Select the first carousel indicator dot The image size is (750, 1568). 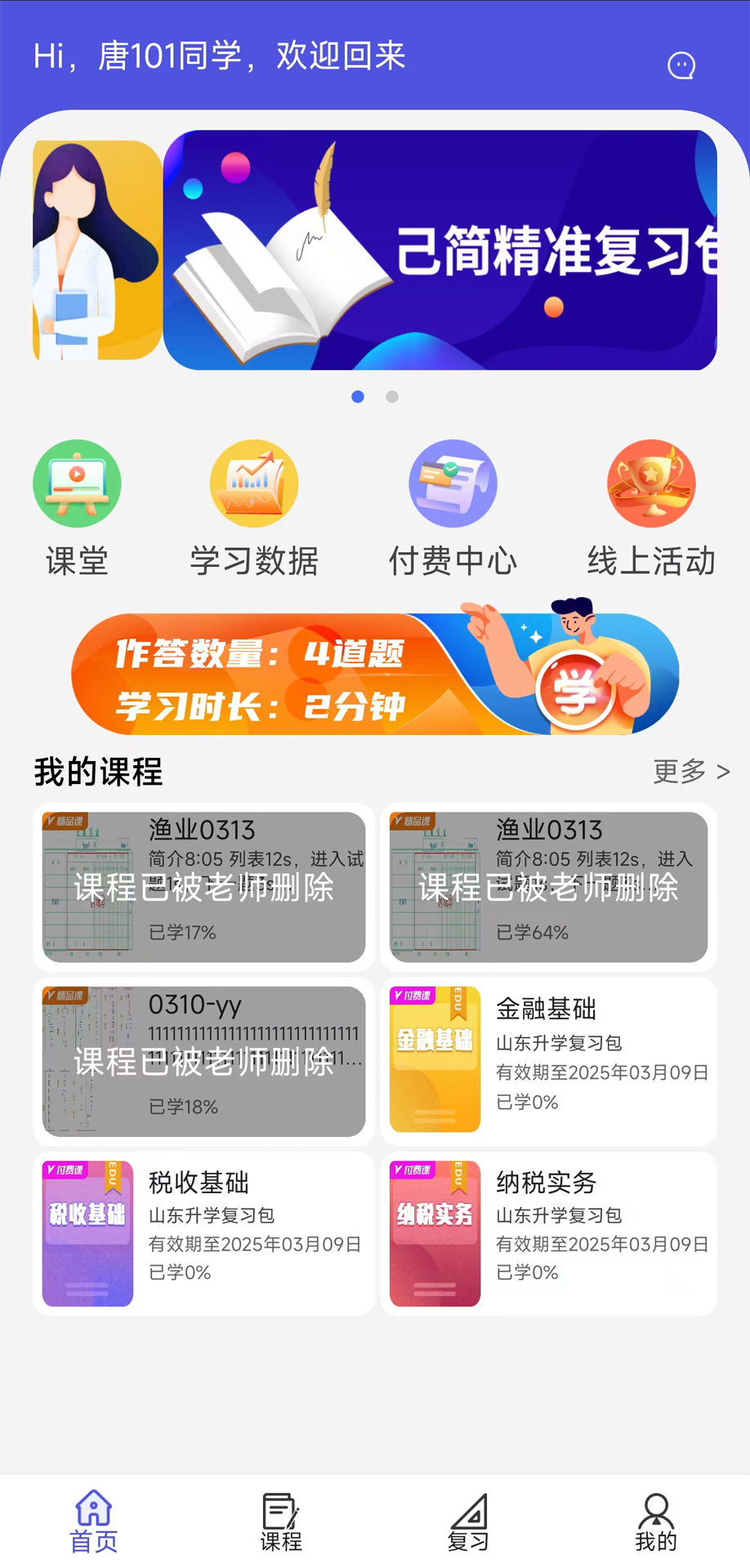[x=357, y=397]
